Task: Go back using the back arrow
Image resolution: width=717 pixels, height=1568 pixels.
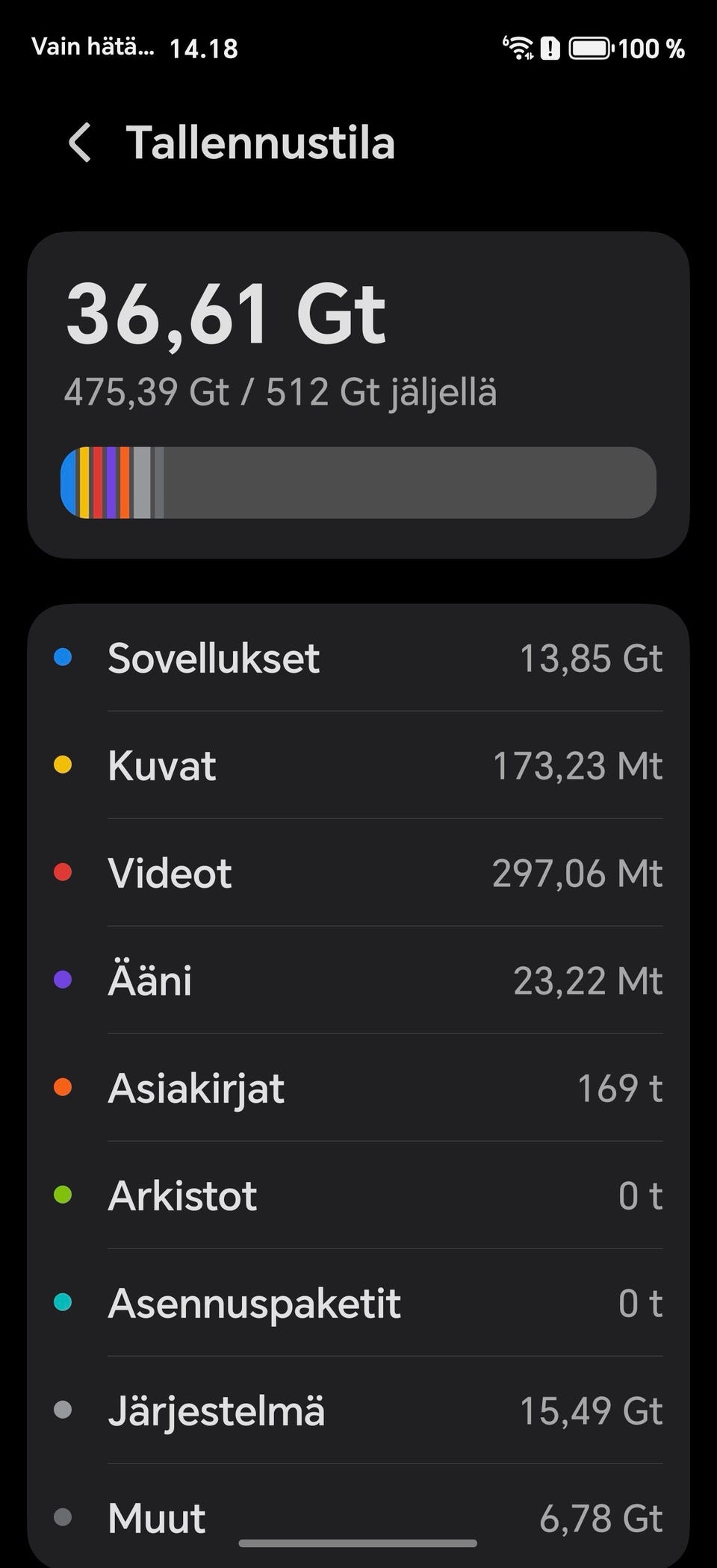Action: (79, 143)
